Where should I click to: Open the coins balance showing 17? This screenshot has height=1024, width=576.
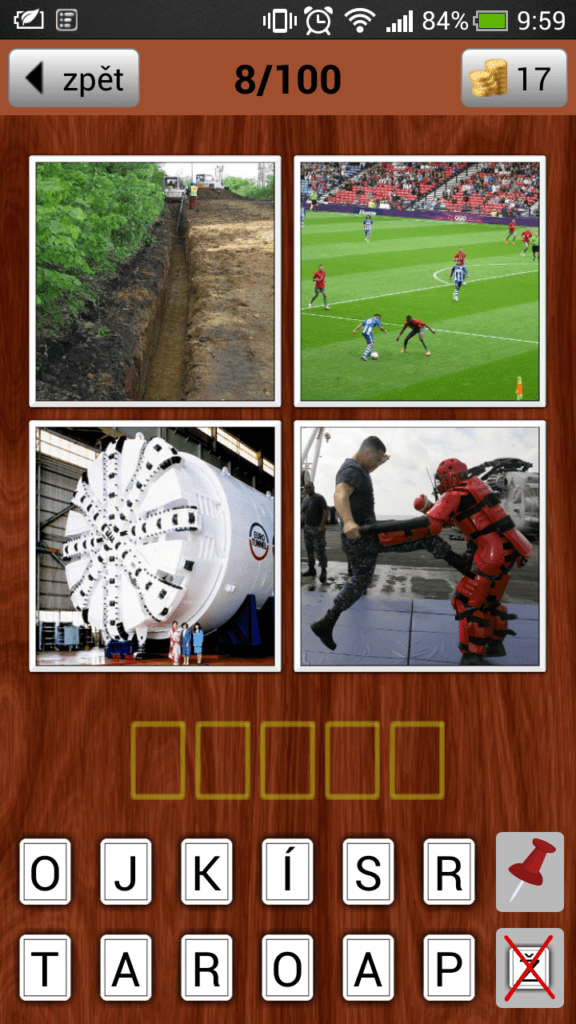[514, 78]
